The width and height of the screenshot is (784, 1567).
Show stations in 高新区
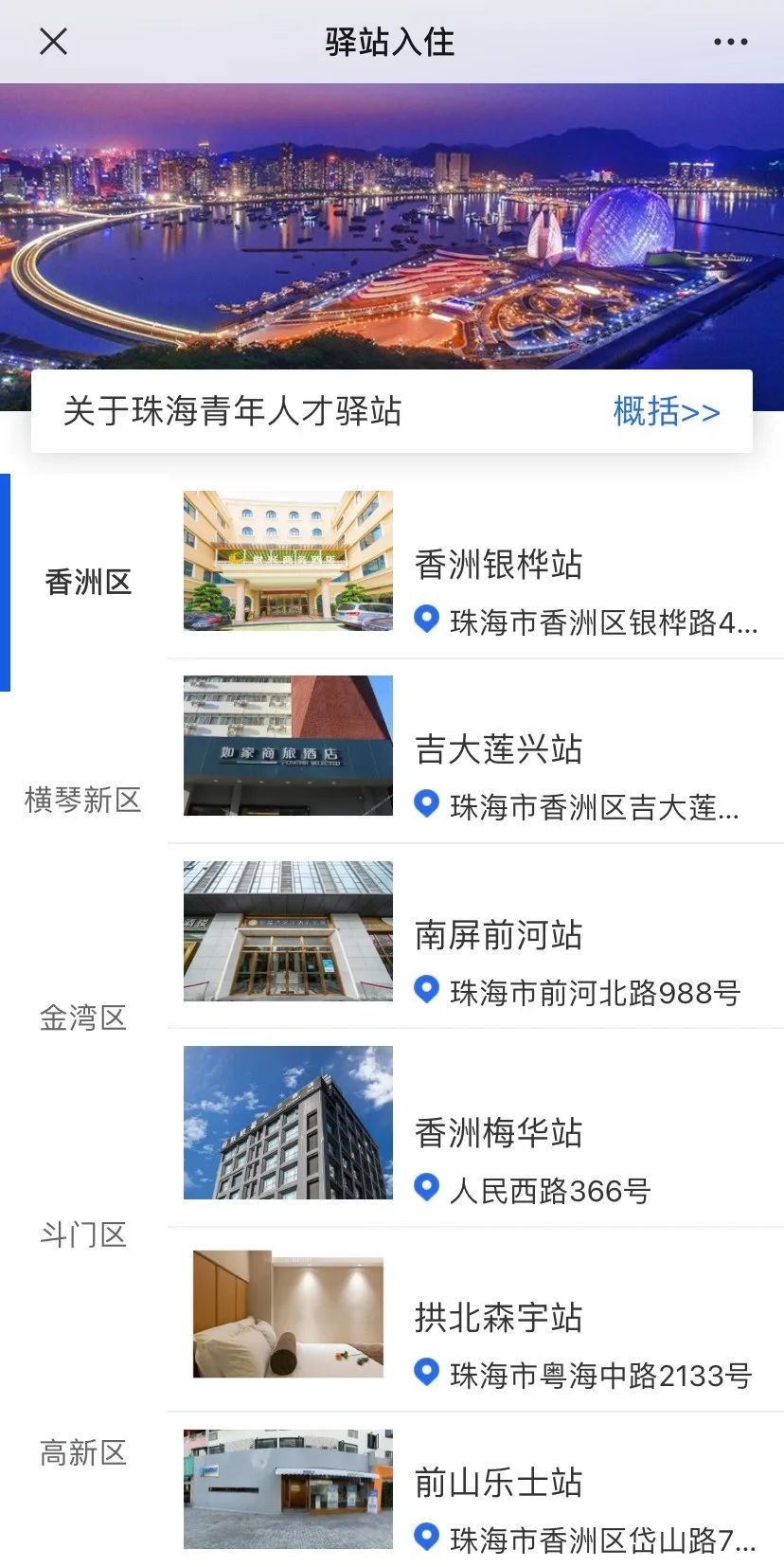pos(83,1452)
